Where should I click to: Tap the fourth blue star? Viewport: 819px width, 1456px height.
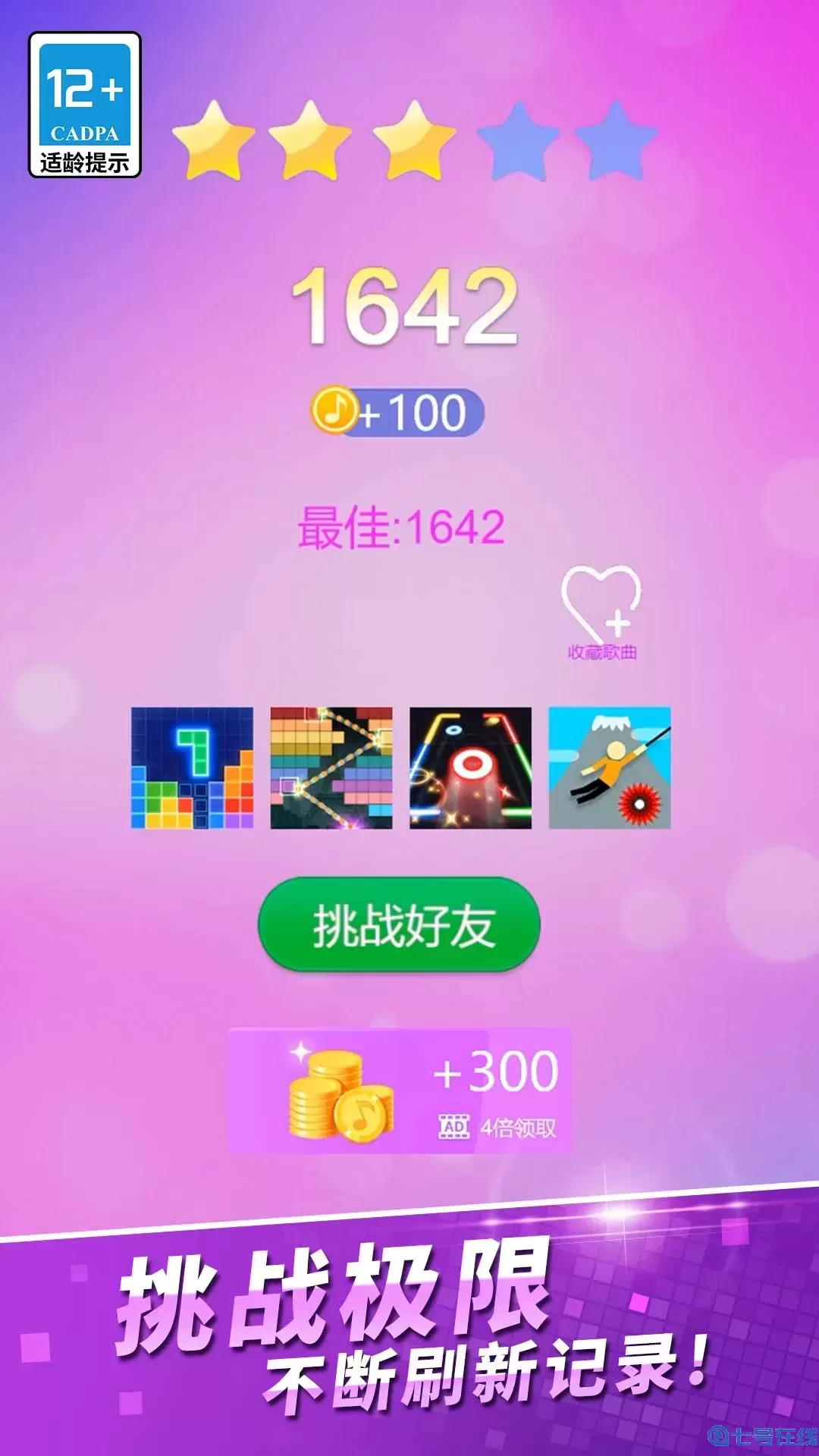516,140
